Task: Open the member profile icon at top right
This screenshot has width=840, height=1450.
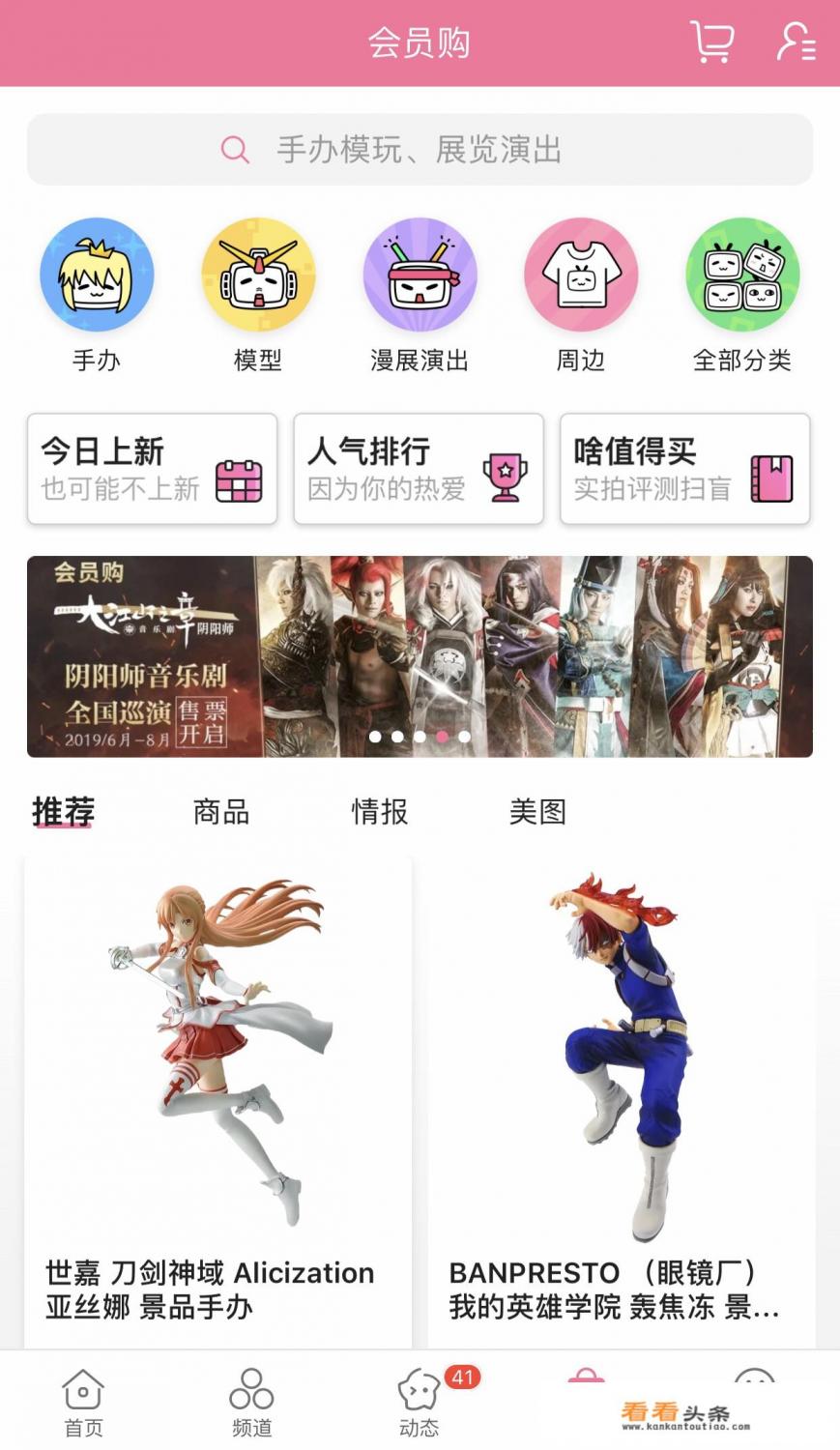Action: pyautogui.click(x=795, y=43)
